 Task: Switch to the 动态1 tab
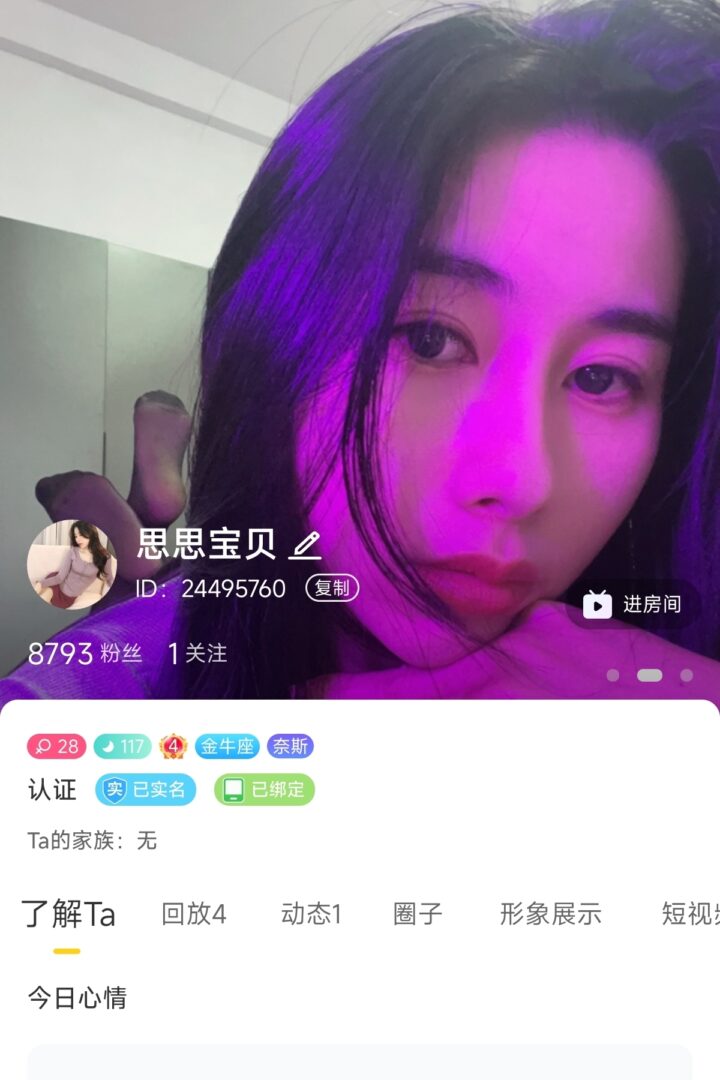point(311,913)
